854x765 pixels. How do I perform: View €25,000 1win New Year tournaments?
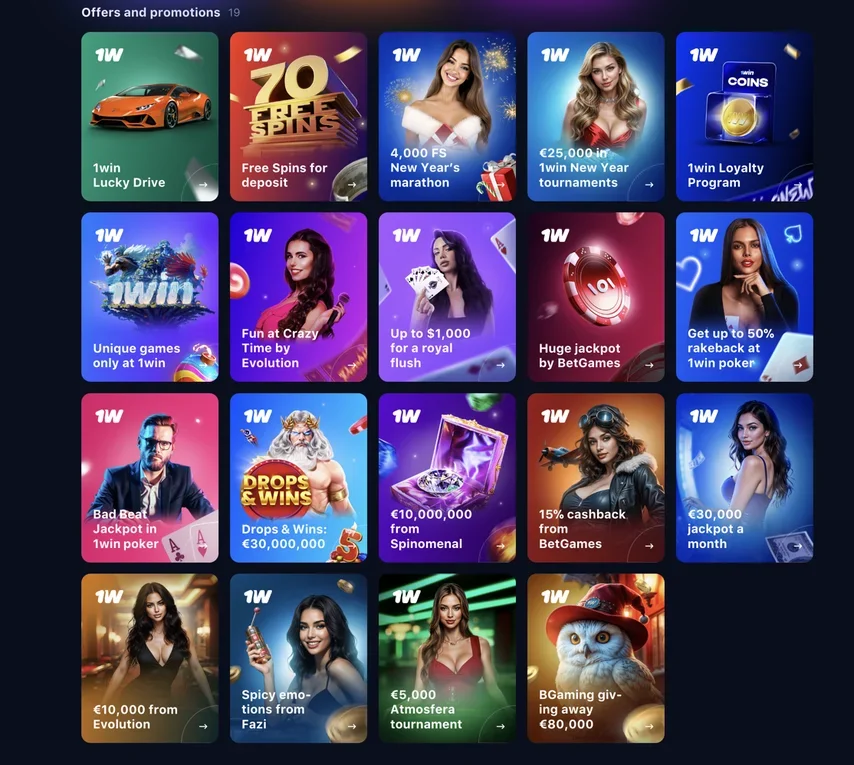click(595, 117)
